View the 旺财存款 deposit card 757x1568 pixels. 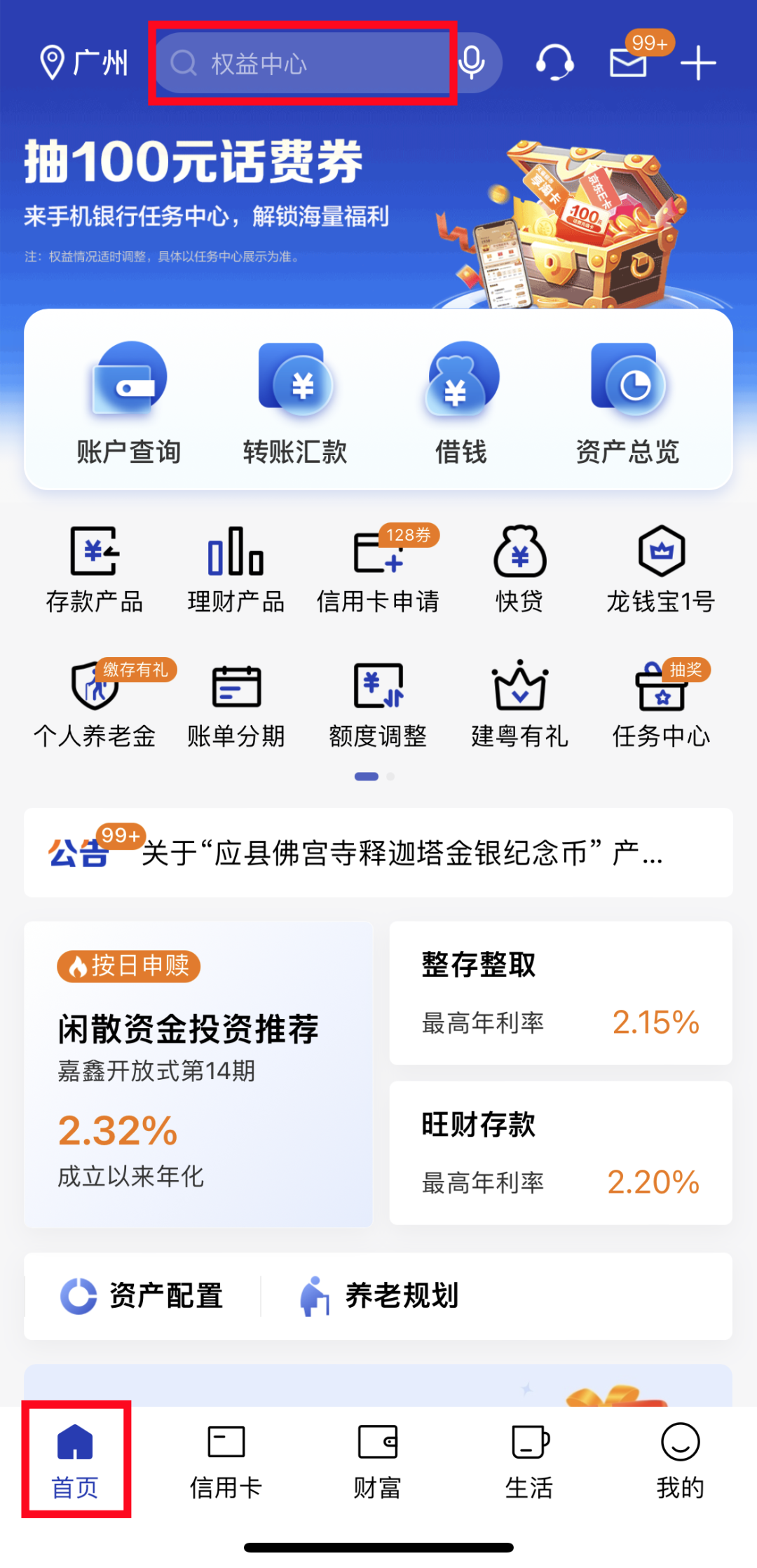pyautogui.click(x=561, y=1153)
